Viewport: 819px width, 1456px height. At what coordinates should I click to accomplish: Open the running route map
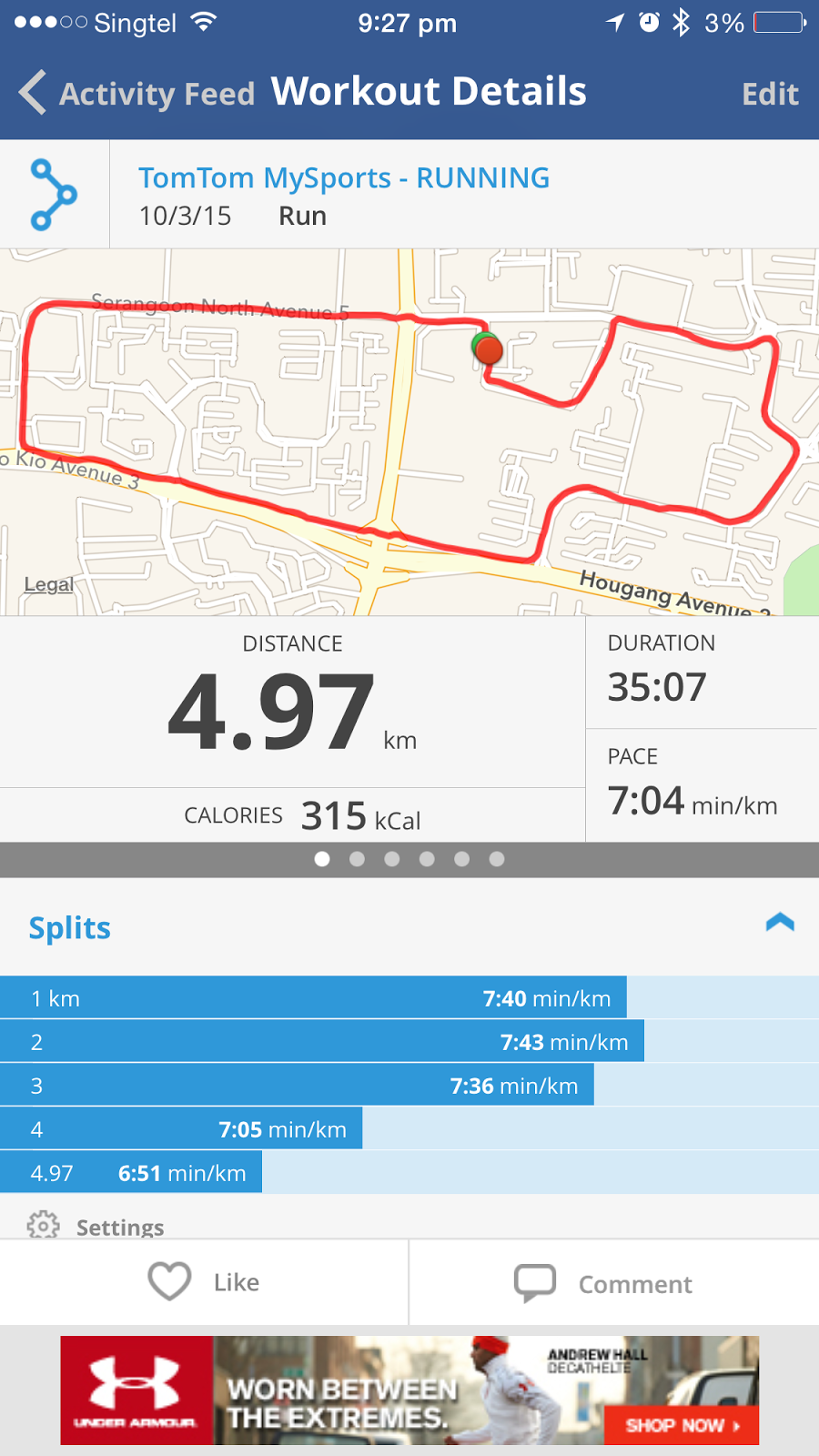[x=409, y=432]
